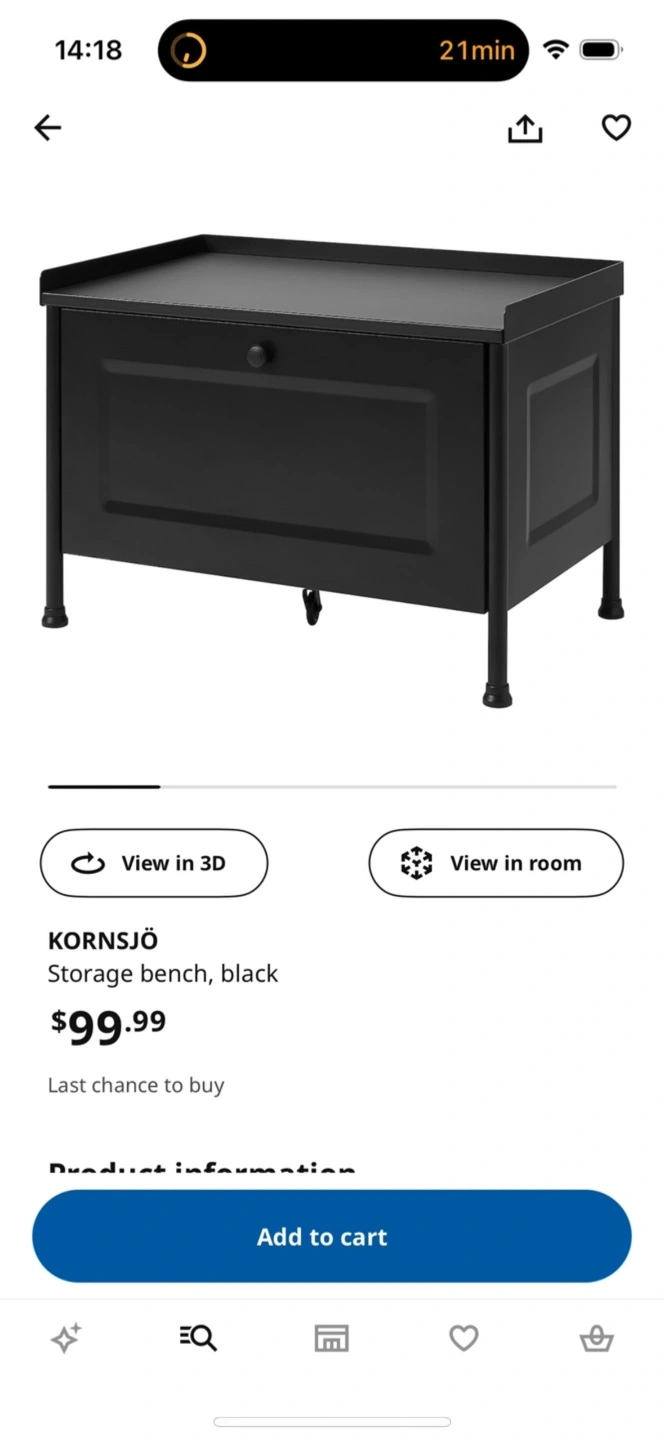
Task: Go back using the arrow
Action: coord(48,128)
